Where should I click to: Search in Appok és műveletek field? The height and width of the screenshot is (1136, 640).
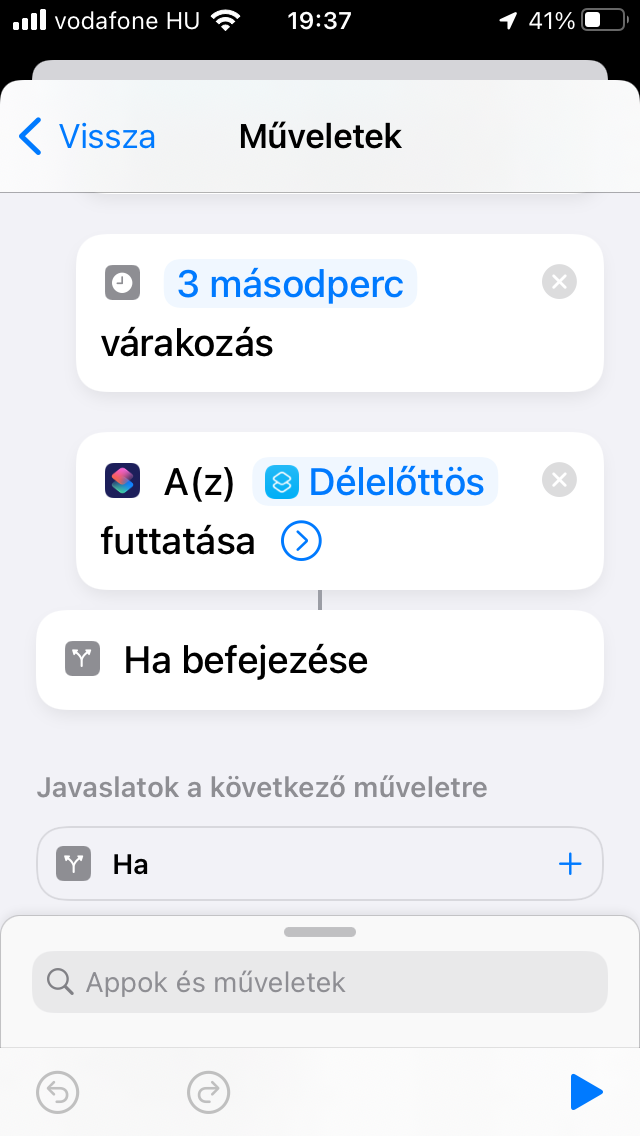(x=320, y=982)
